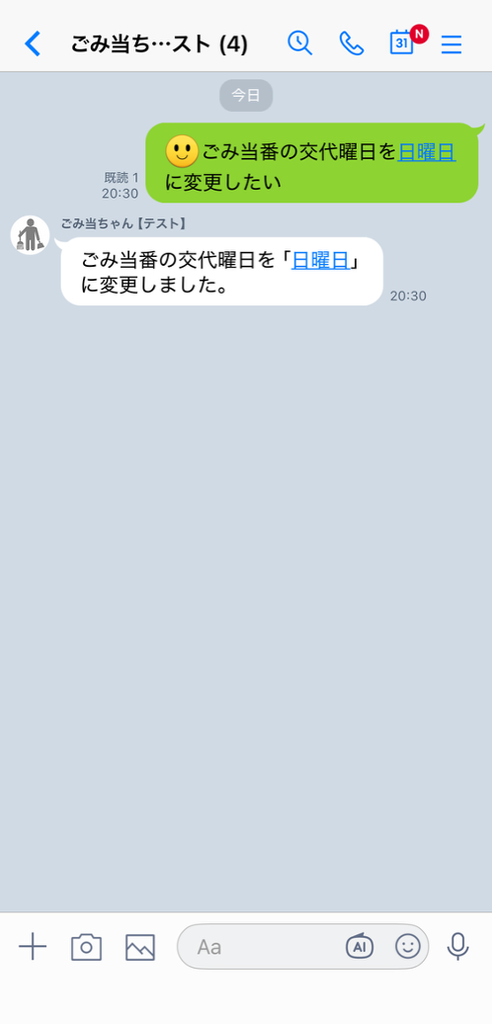Open the chat hamburger menu
Viewport: 492px width, 1024px height.
451,44
